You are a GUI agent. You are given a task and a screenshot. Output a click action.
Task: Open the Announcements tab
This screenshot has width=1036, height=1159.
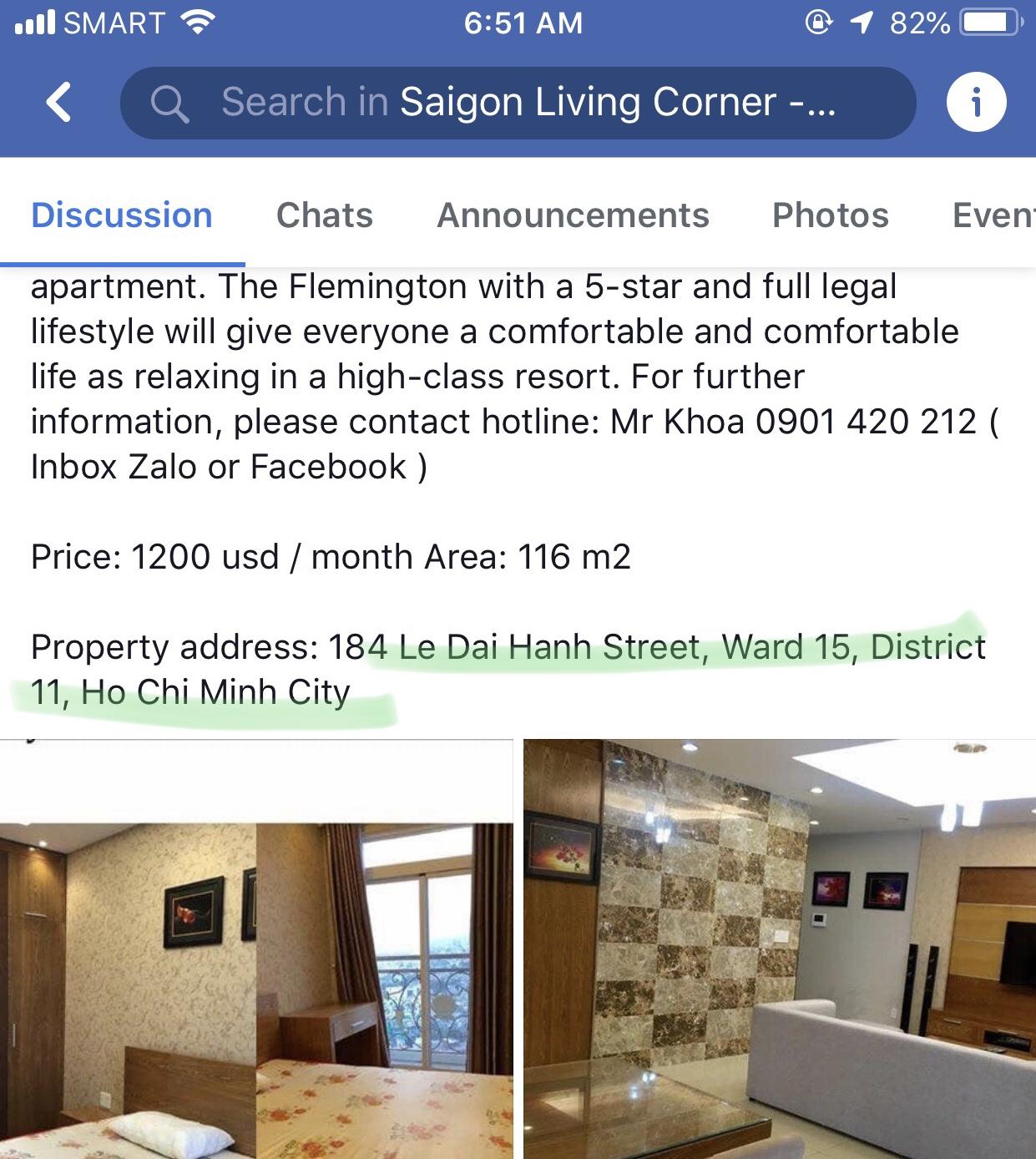(x=573, y=215)
